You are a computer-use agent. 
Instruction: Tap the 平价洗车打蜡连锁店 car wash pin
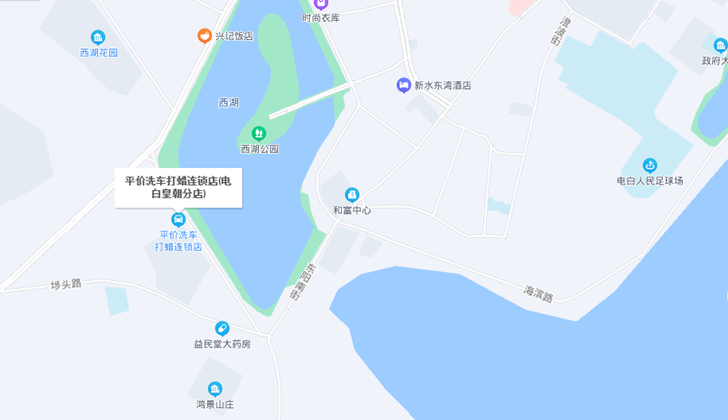[178, 219]
